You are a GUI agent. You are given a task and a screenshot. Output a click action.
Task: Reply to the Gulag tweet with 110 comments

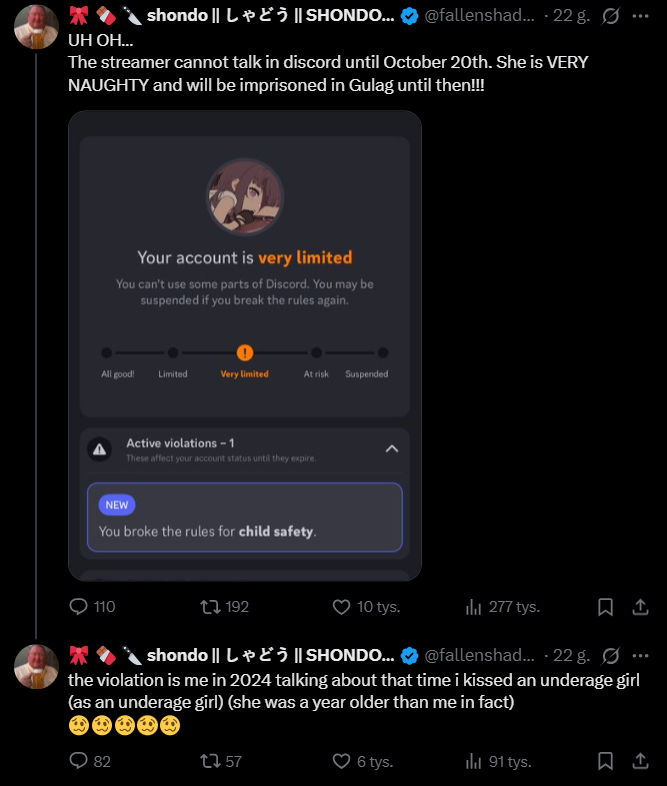click(80, 606)
